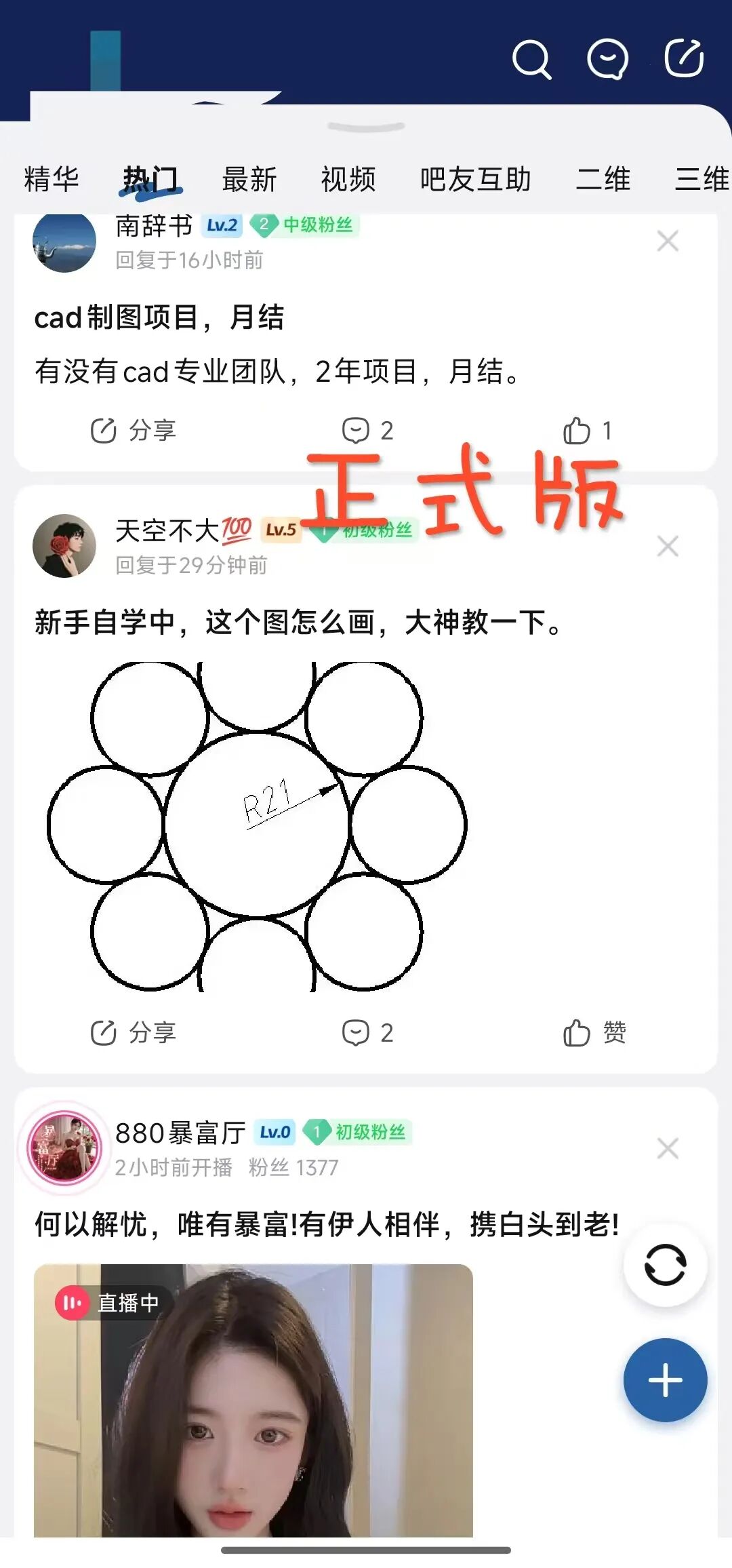This screenshot has width=732, height=1568.
Task: Dismiss the 880暴富厅 live post
Action: point(667,1148)
